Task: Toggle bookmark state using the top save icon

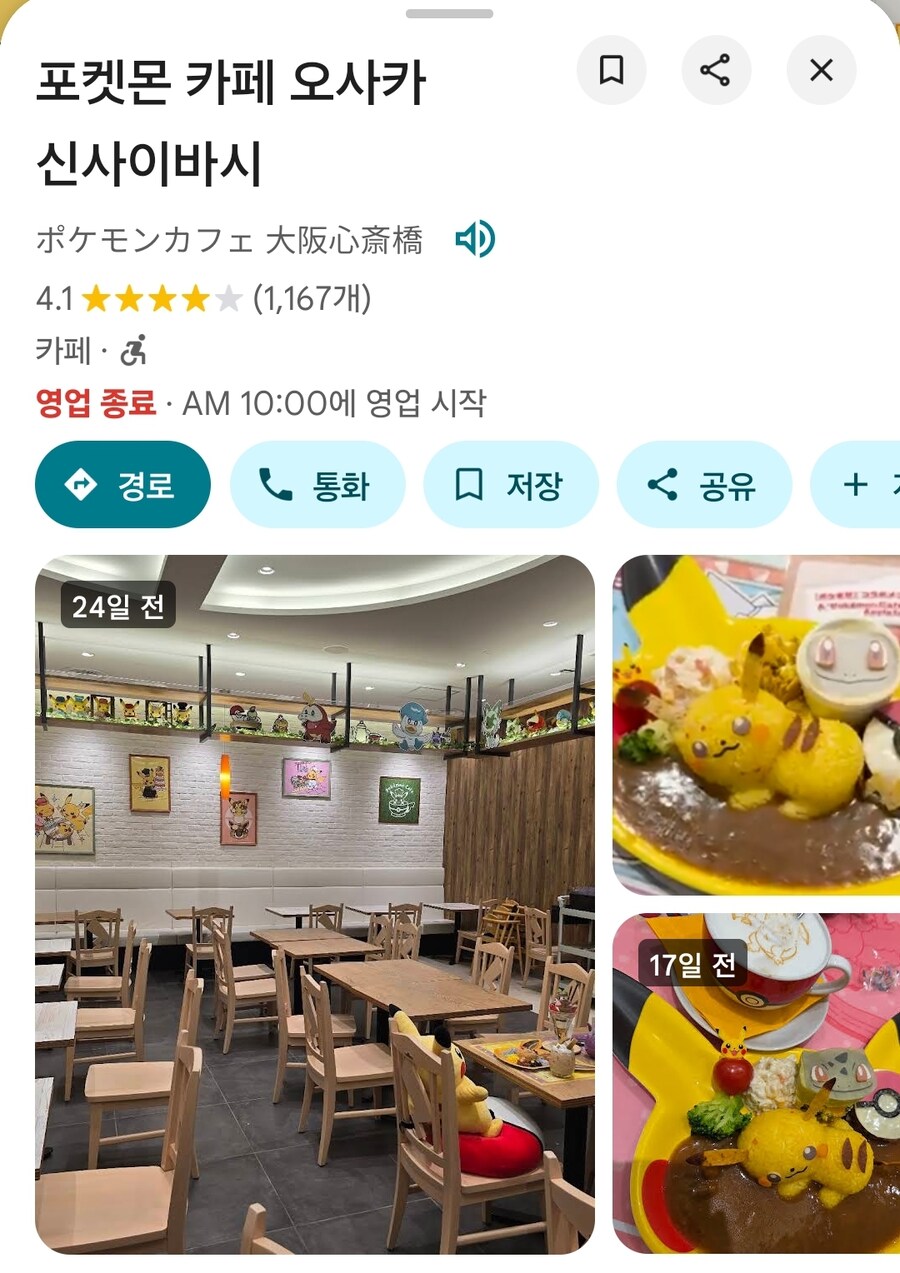Action: click(611, 70)
